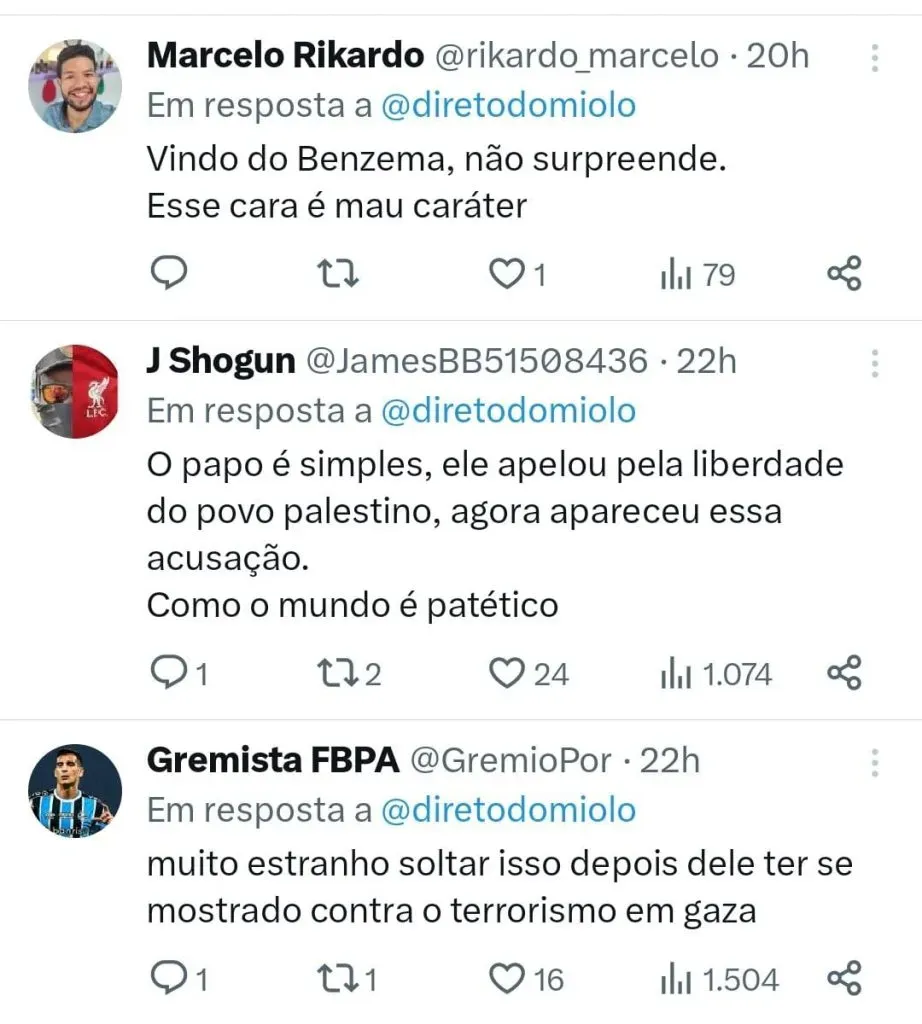The image size is (922, 1024).
Task: Reply to Gremista FBPA's tweet
Action: pos(168,977)
